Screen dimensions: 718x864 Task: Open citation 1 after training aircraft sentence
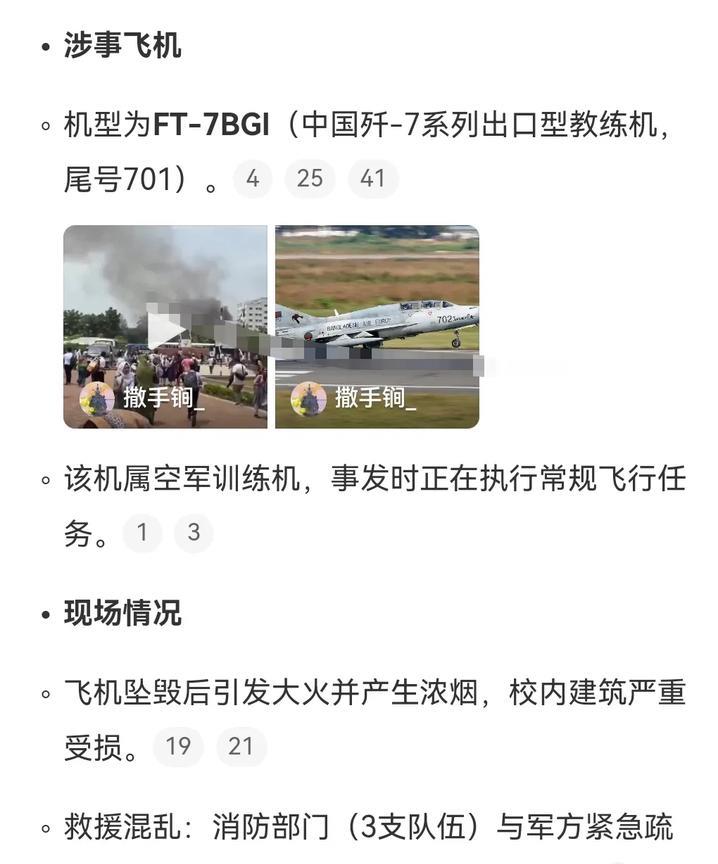point(142,532)
